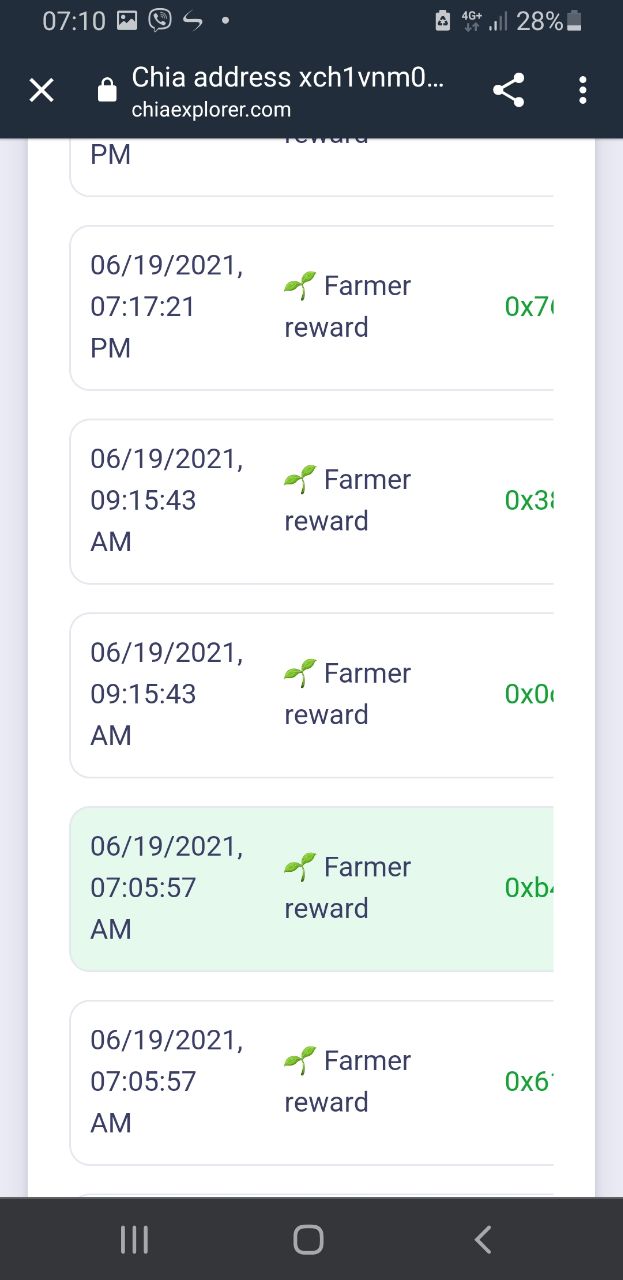This screenshot has width=623, height=1280.
Task: Tap the system back button
Action: (x=483, y=1240)
